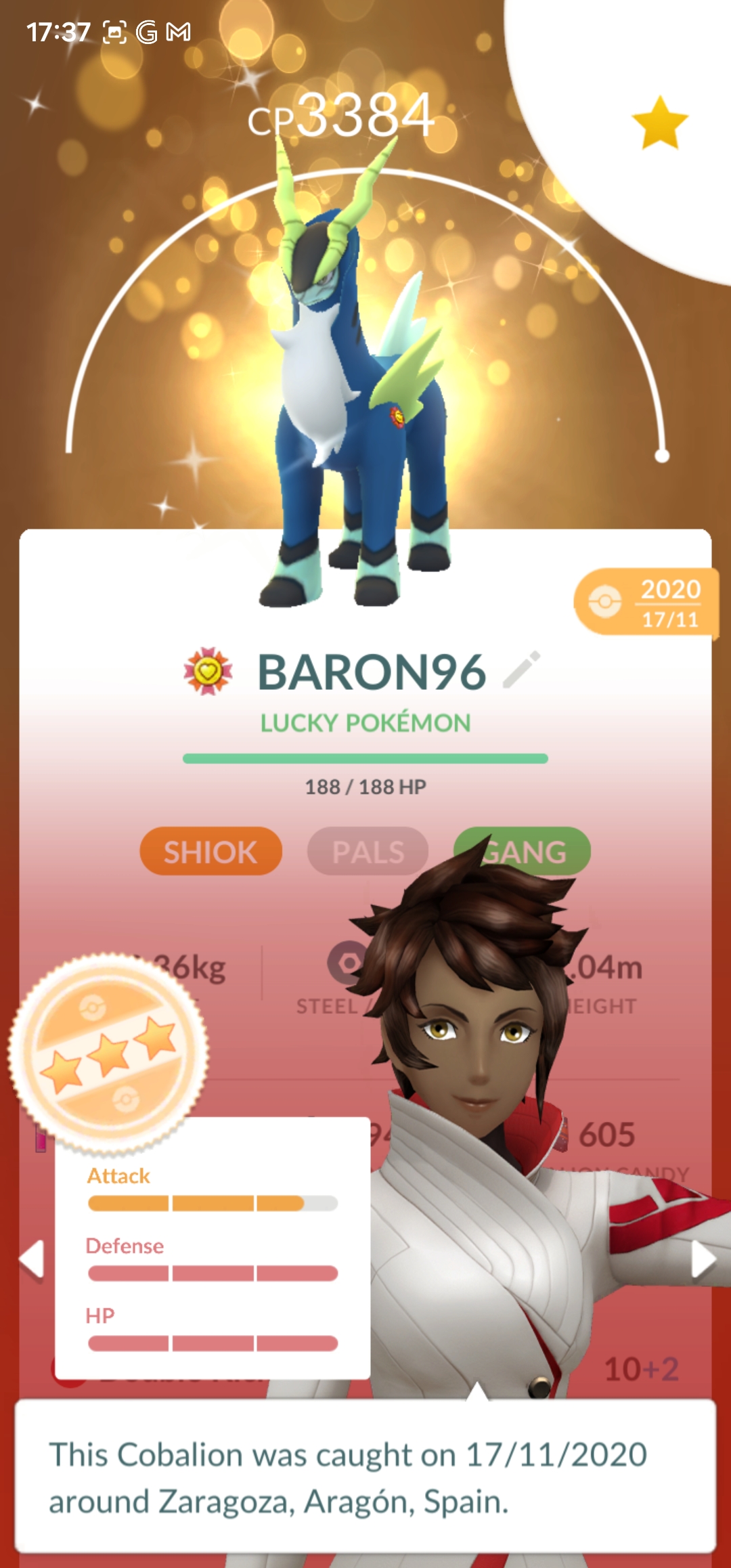Tap the appraisal speech bubble to continue
This screenshot has height=1568, width=731.
365,1477
